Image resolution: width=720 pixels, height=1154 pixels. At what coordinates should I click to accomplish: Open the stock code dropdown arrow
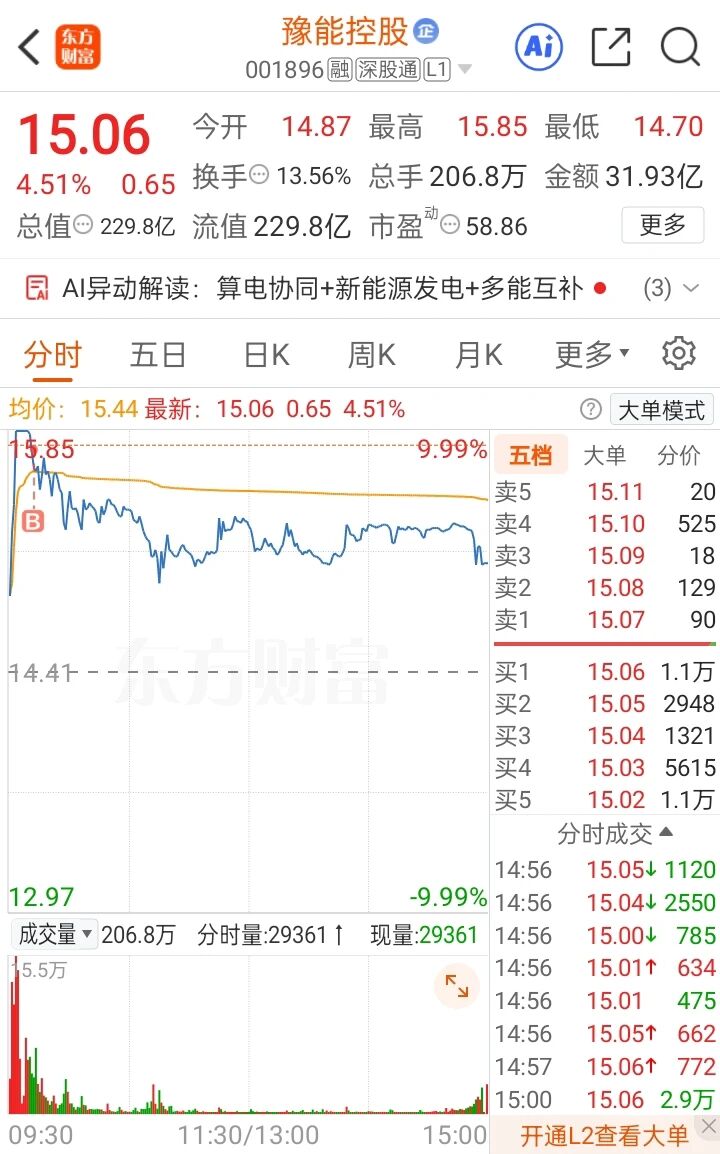point(465,70)
